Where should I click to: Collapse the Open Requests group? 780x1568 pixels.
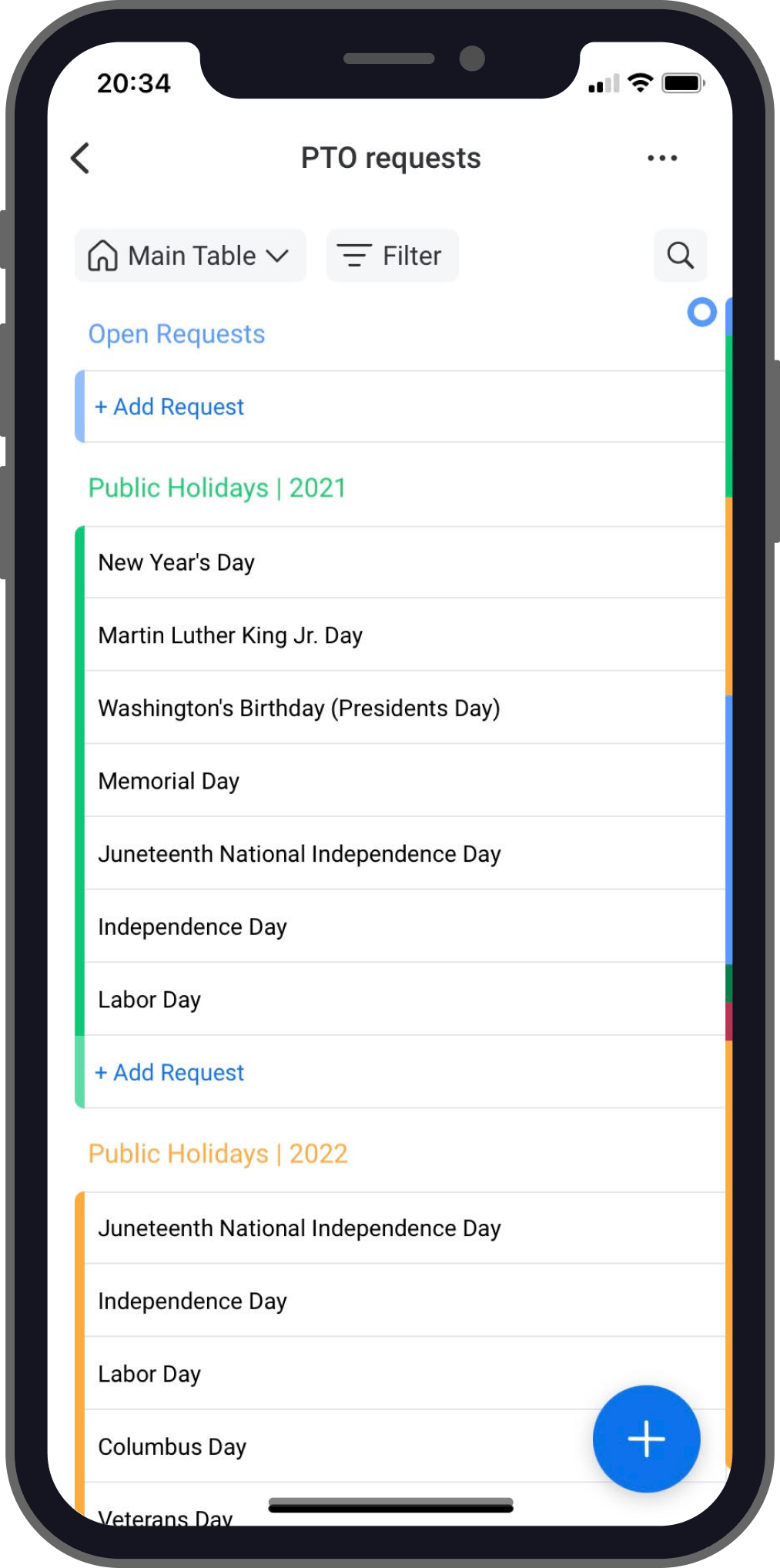pyautogui.click(x=176, y=334)
